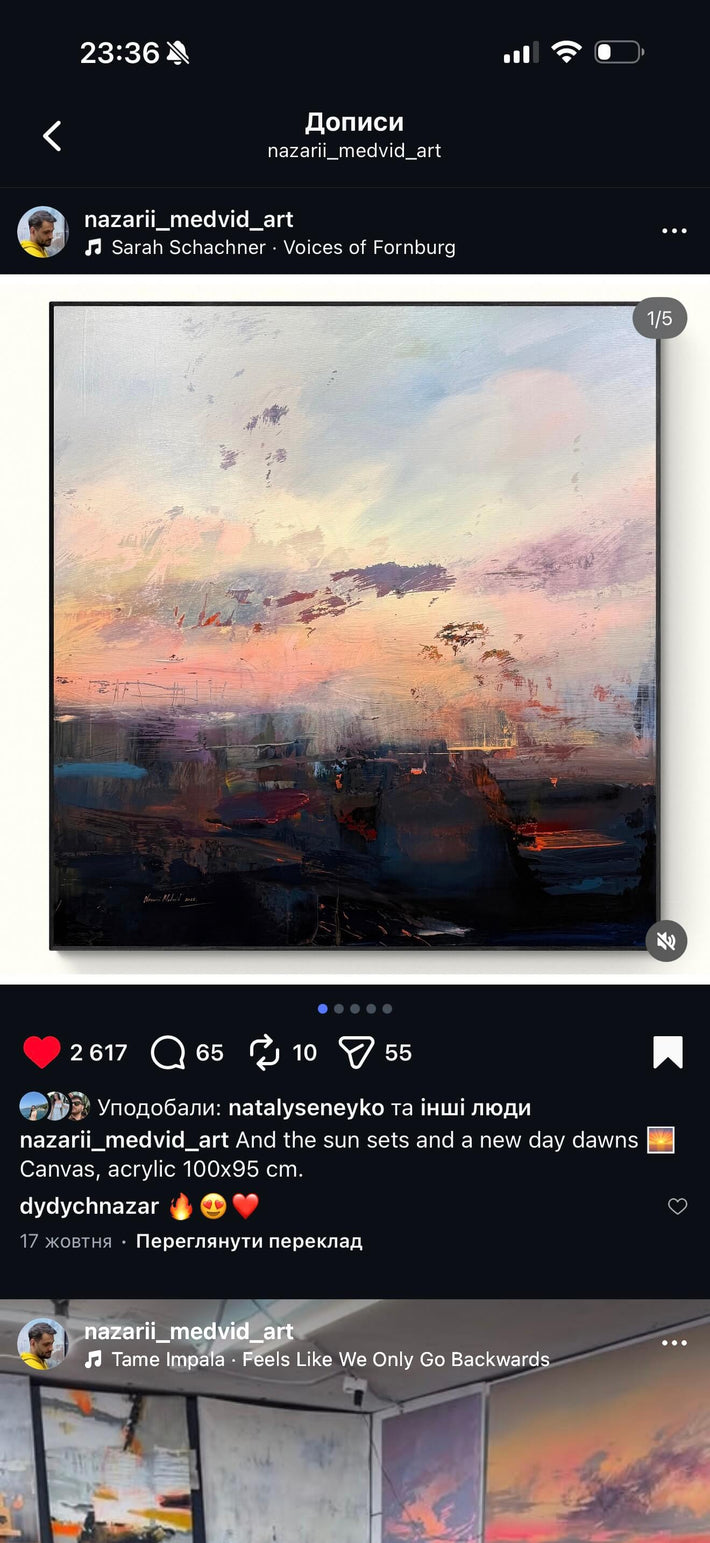This screenshot has width=710, height=1543.
Task: Open natalyseneyko's profile from likes line
Action: tap(306, 1108)
